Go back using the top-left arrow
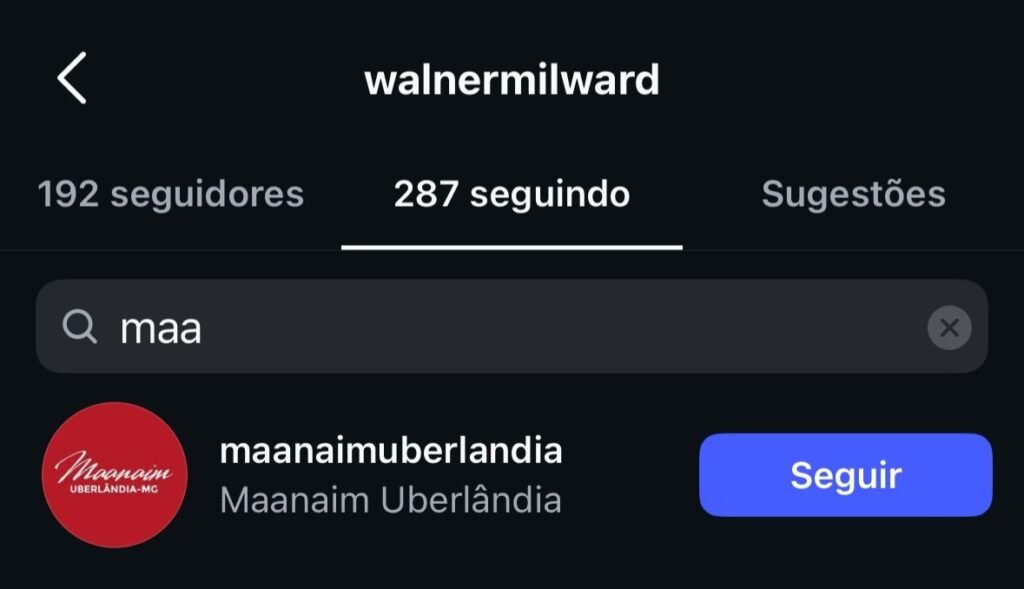 pos(72,79)
